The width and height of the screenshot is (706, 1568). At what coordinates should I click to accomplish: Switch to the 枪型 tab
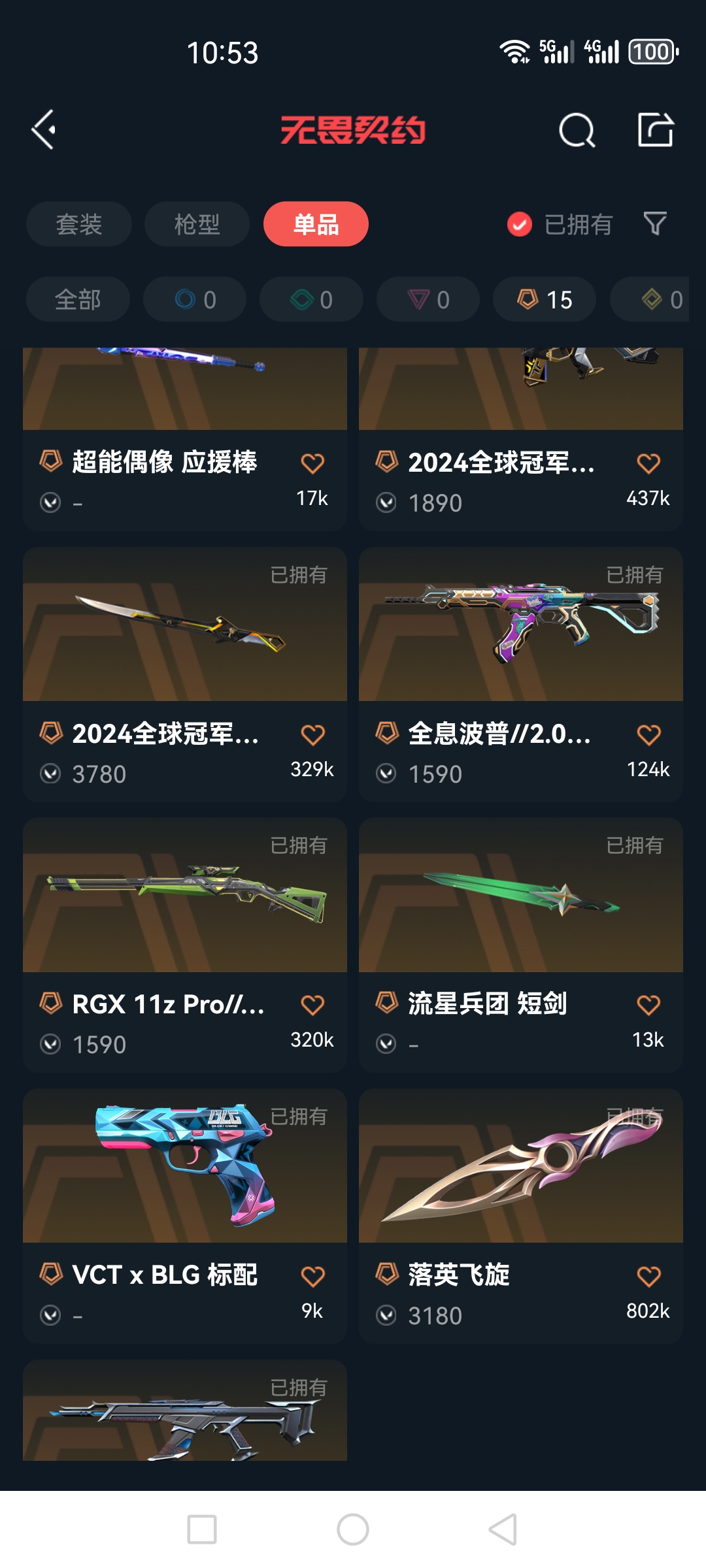tap(197, 224)
